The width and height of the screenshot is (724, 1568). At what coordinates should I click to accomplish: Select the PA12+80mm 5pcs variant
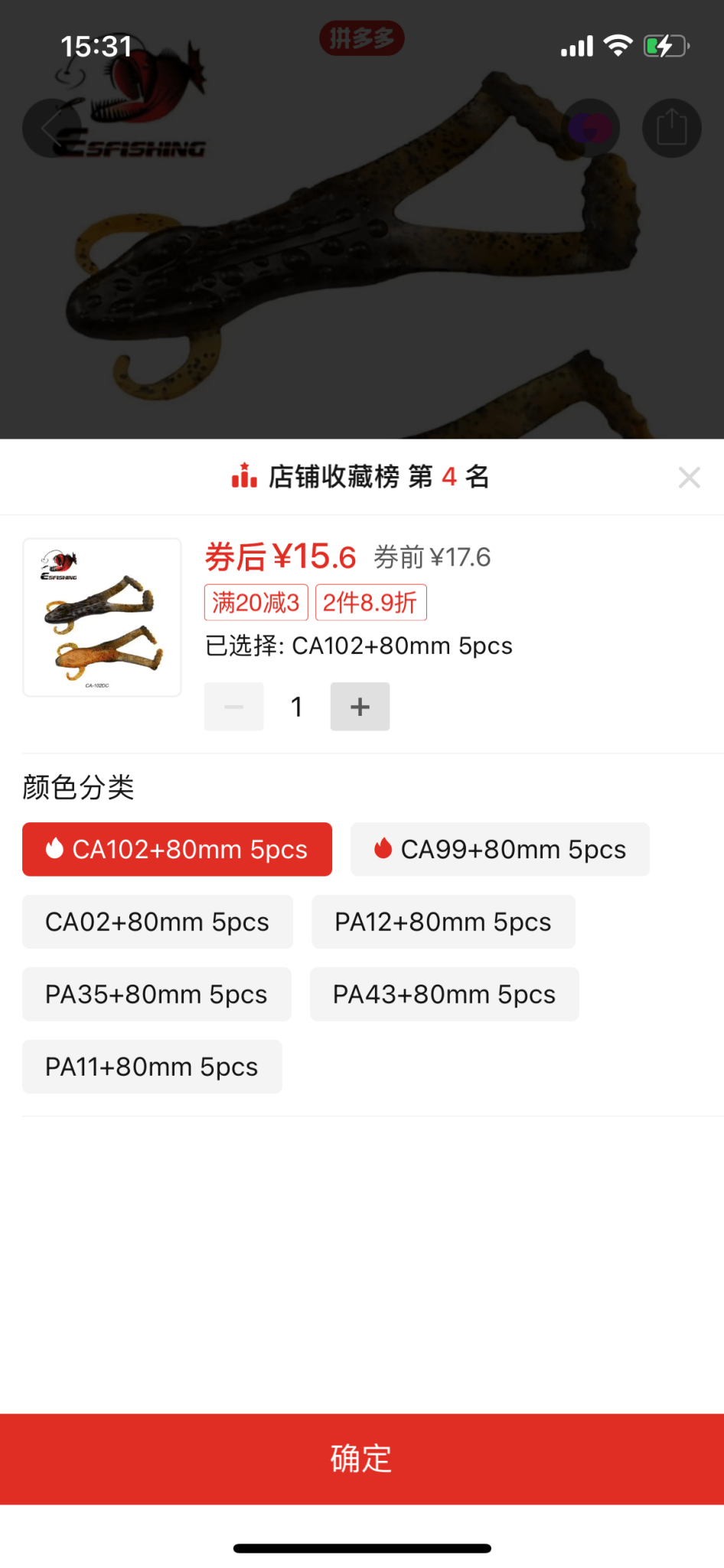[x=442, y=922]
